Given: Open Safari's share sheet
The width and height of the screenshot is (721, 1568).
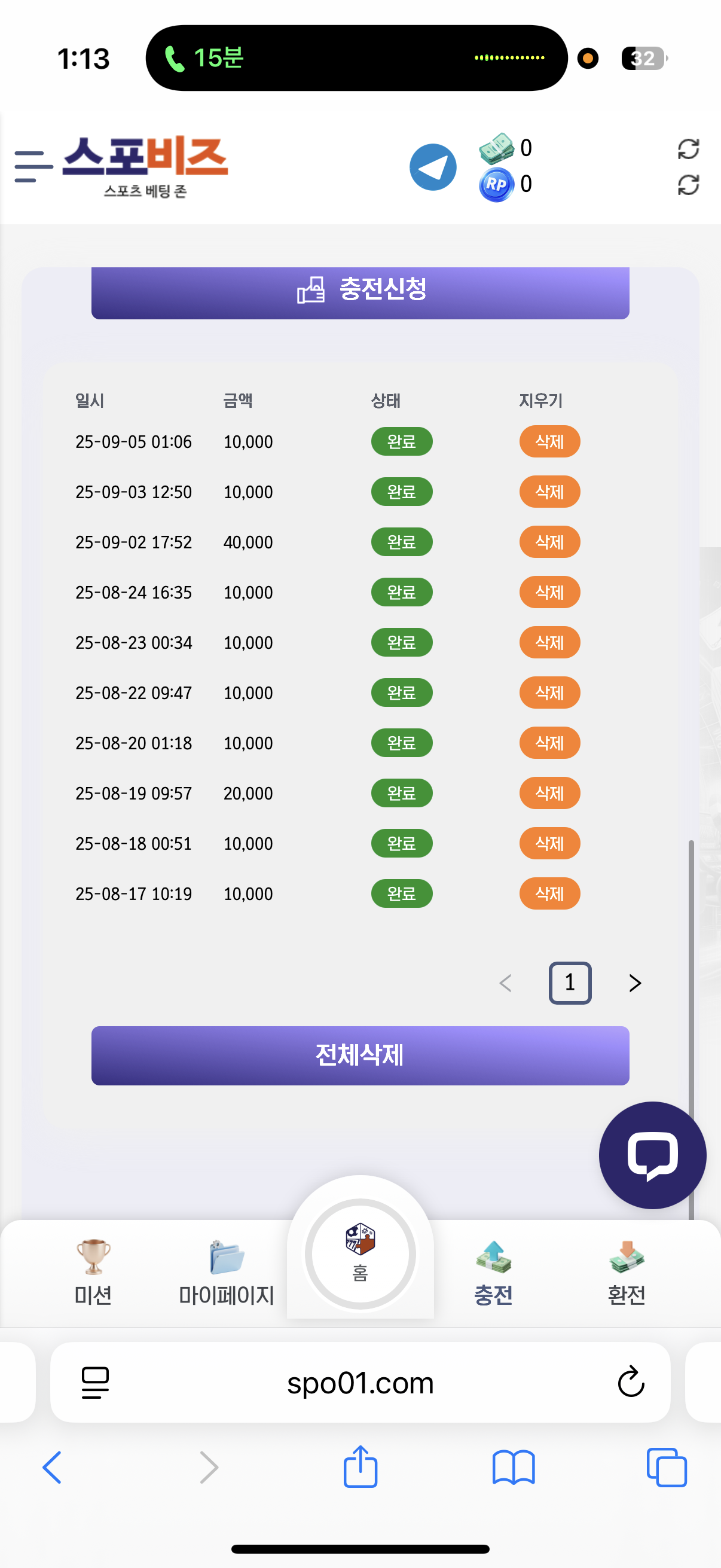Looking at the screenshot, I should tap(360, 1466).
